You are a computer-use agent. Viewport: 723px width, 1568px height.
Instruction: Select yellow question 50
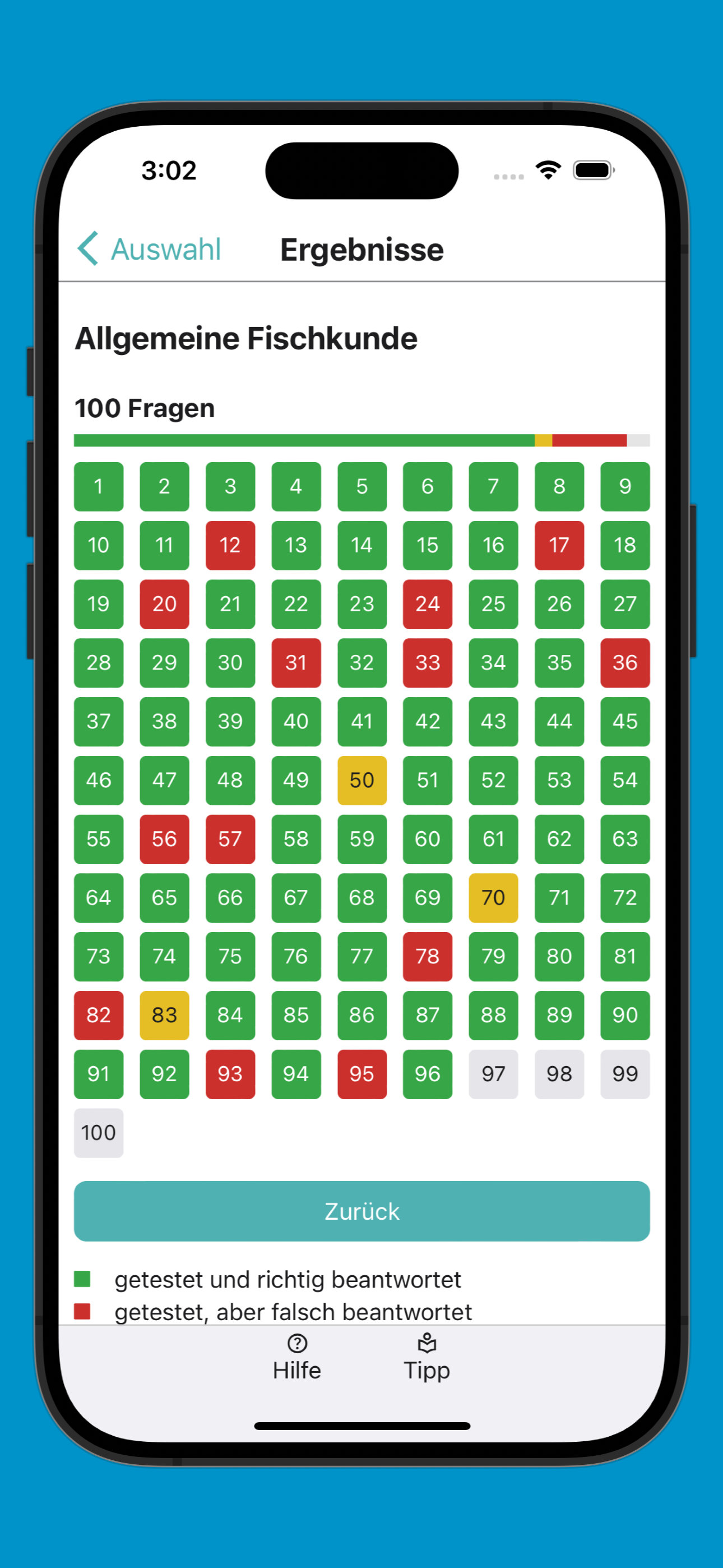[361, 780]
